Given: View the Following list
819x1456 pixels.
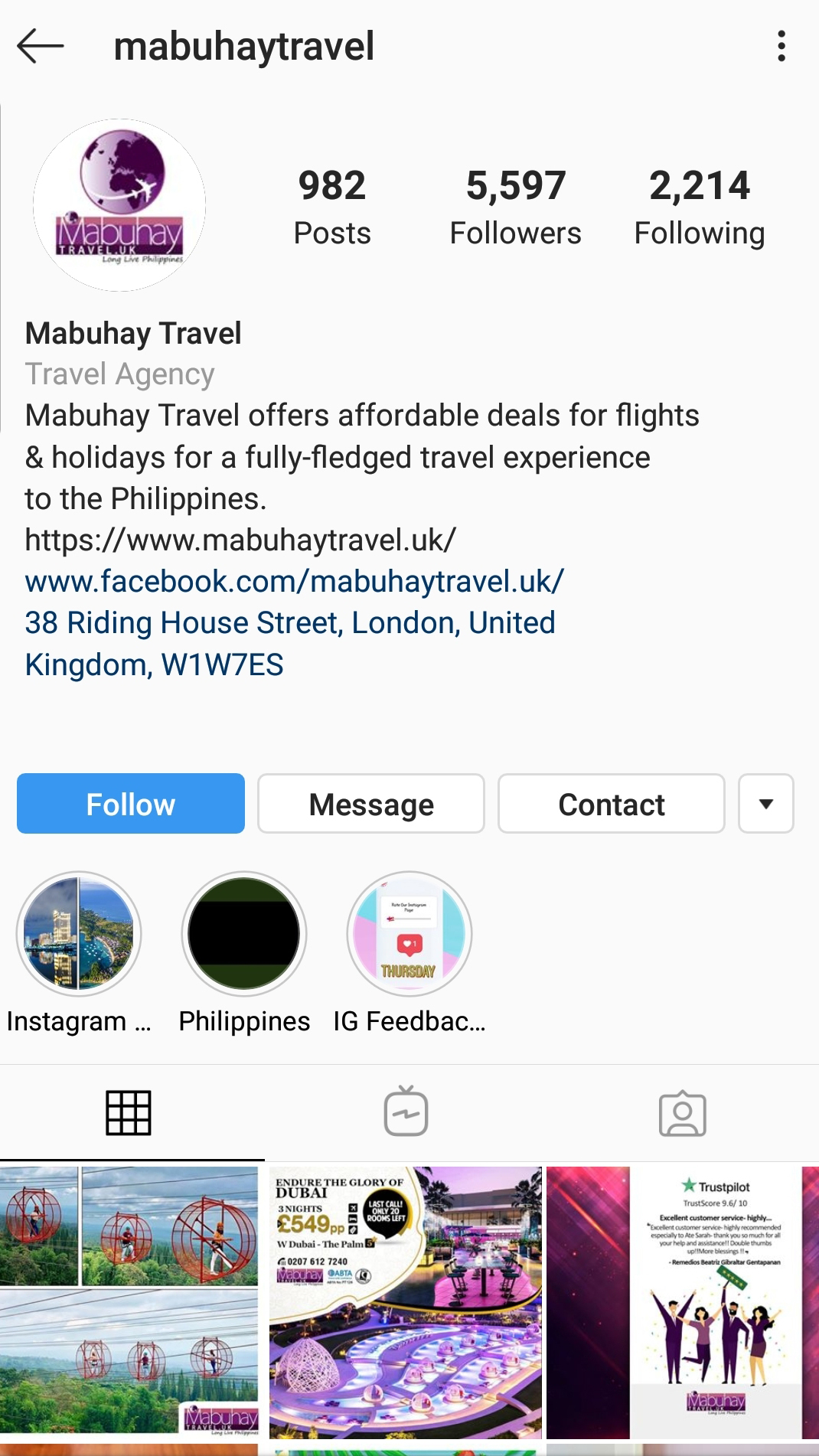Looking at the screenshot, I should pos(699,207).
